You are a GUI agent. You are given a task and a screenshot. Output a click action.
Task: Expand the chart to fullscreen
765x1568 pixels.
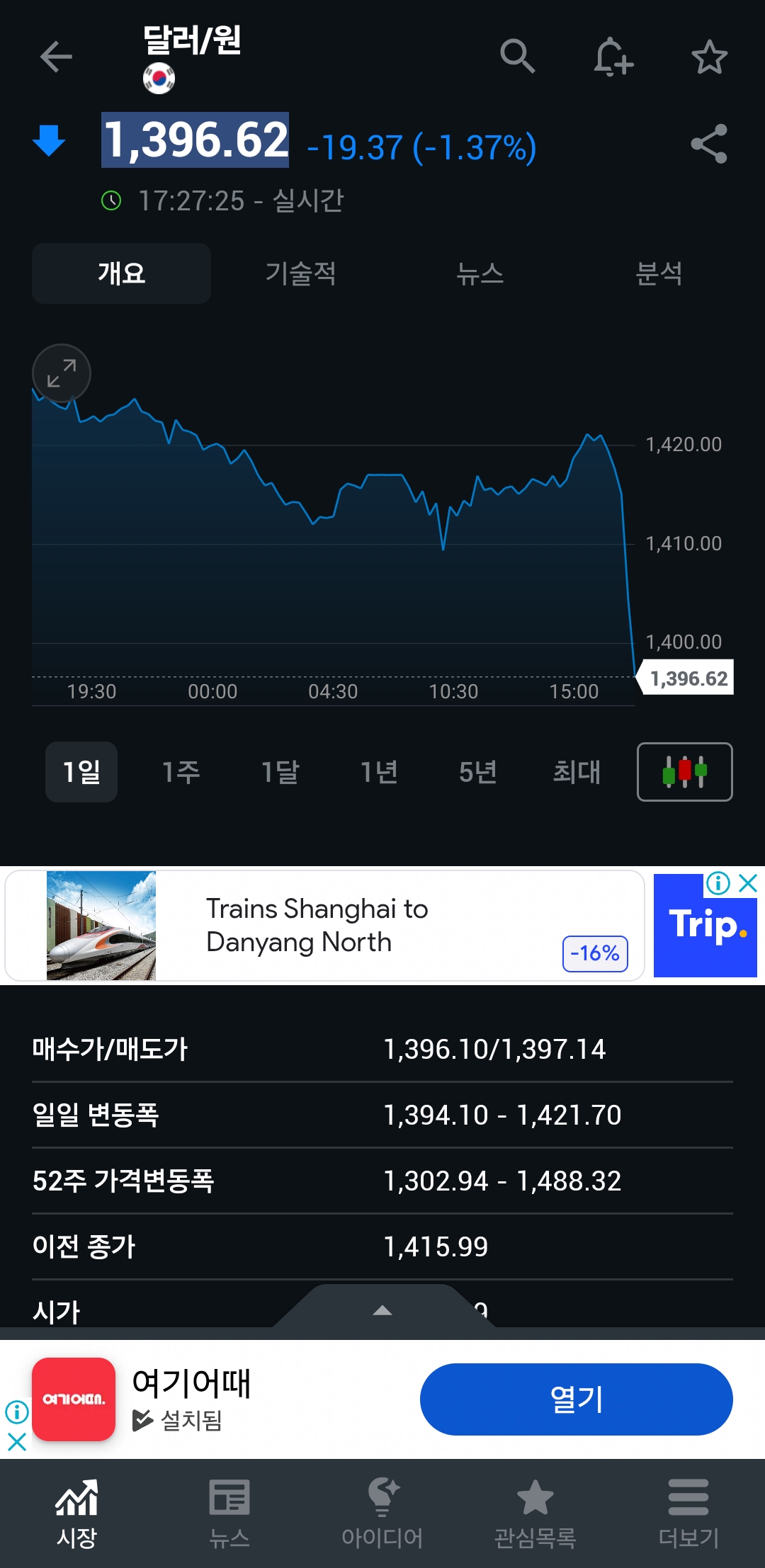point(62,373)
